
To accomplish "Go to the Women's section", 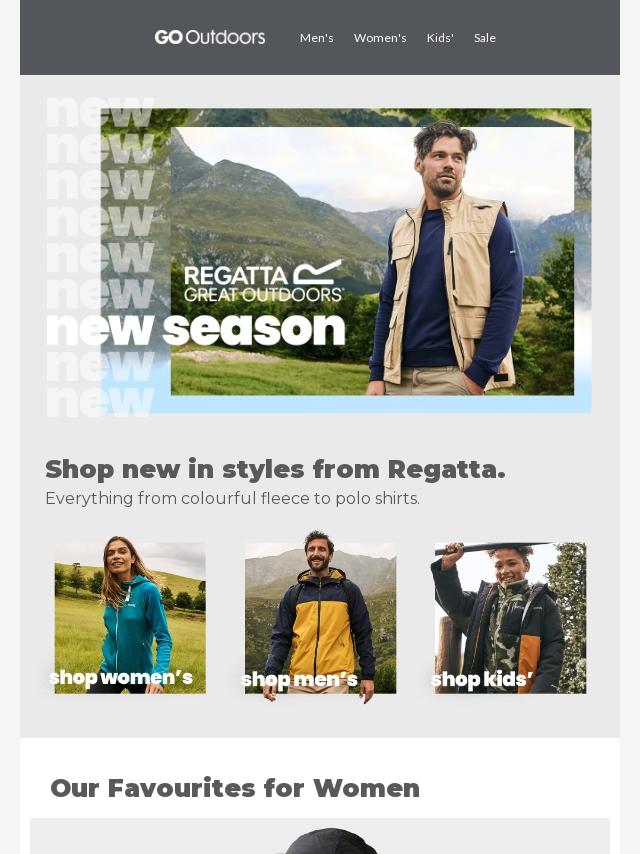I will 380,38.
